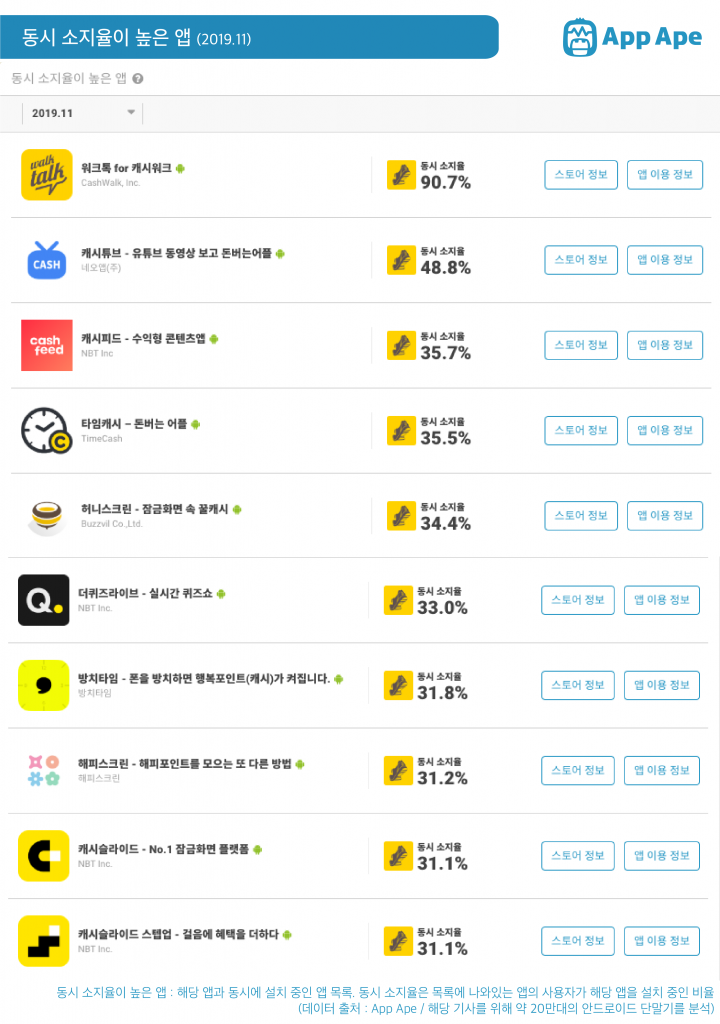Click the 허니스크린 honey jar icon
Image resolution: width=720 pixels, height=1024 pixels.
tap(45, 515)
